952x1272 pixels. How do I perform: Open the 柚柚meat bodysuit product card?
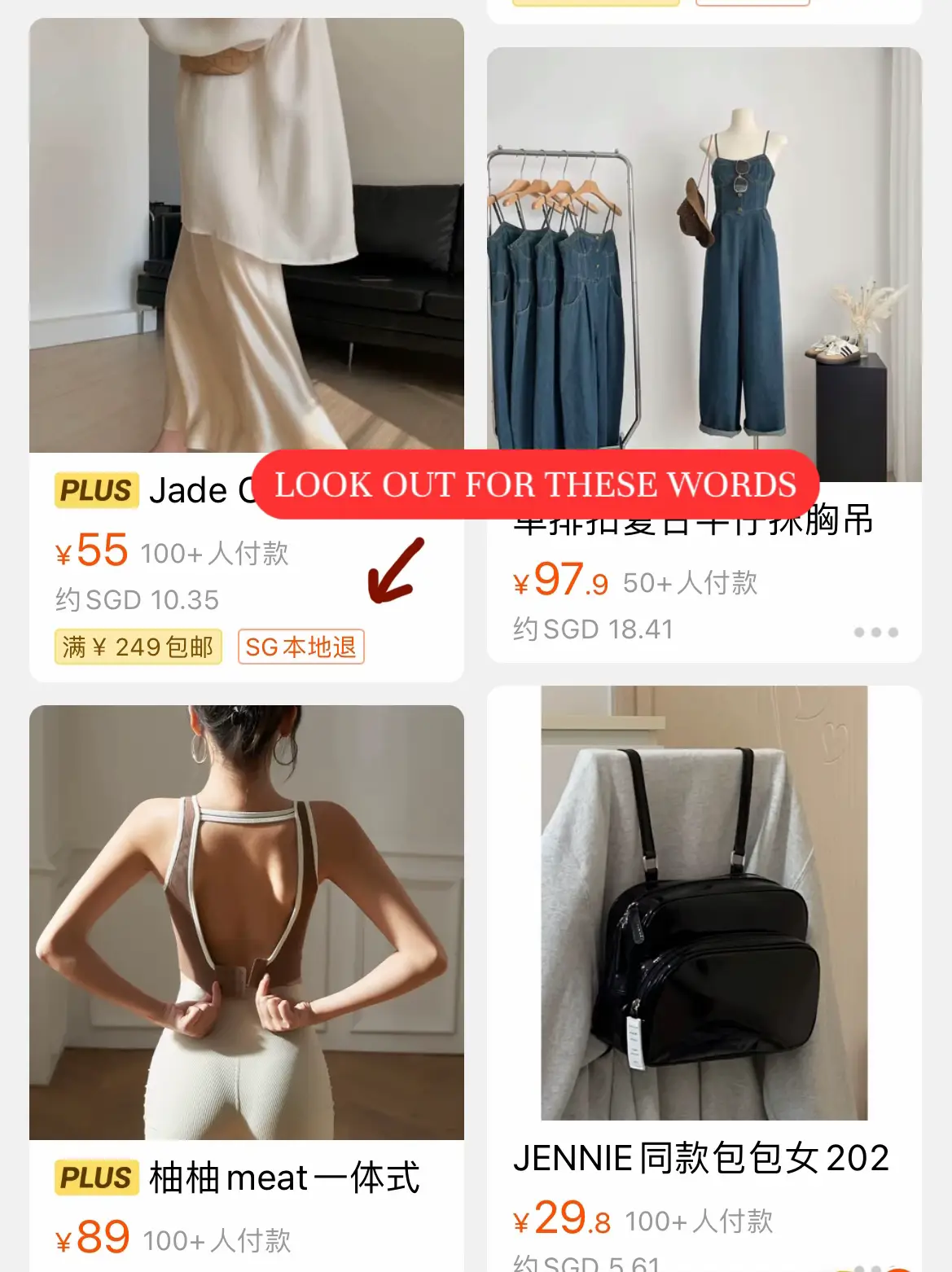[246, 922]
